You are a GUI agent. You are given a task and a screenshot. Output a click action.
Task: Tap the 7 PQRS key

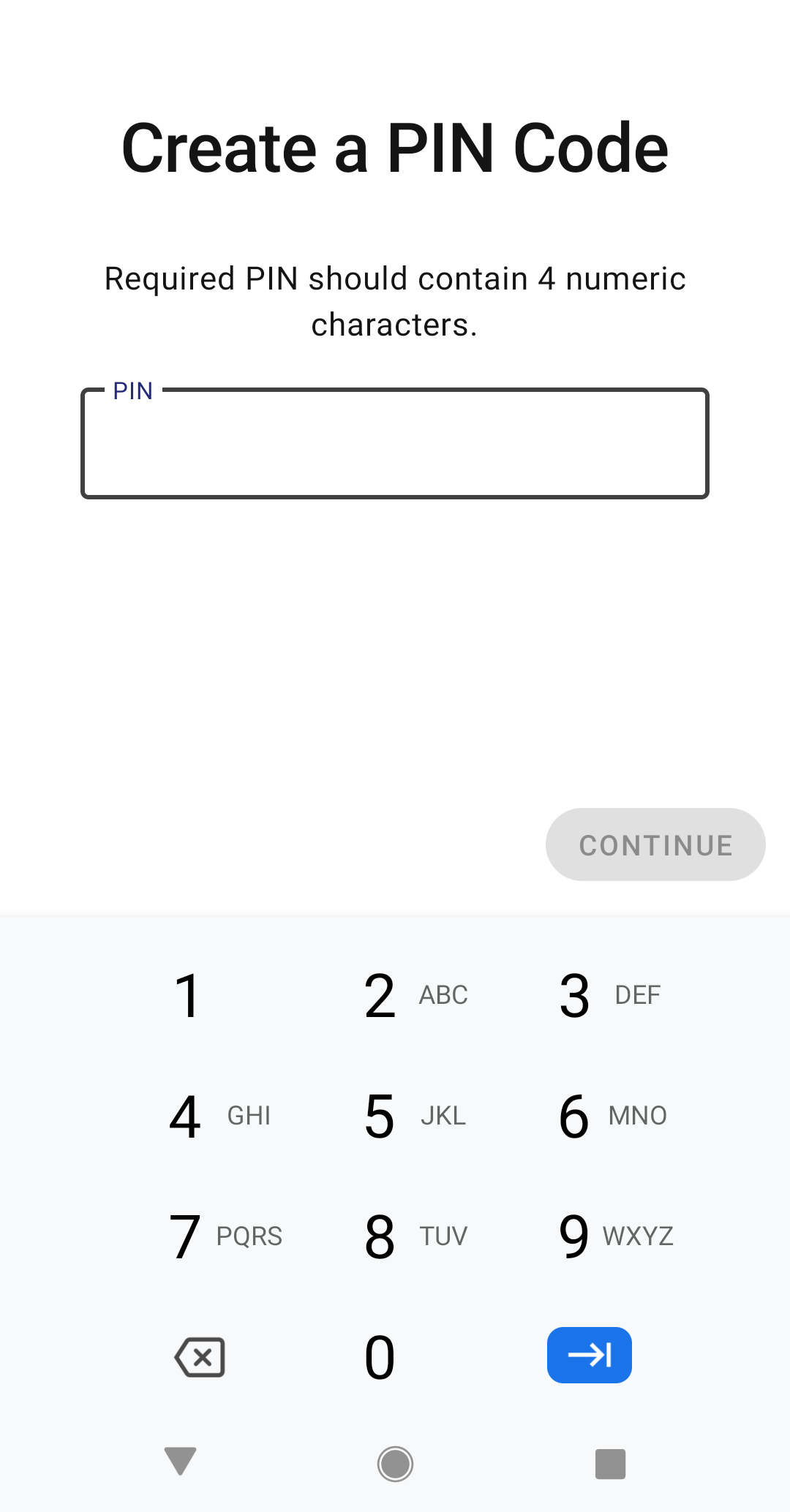pos(197,1236)
